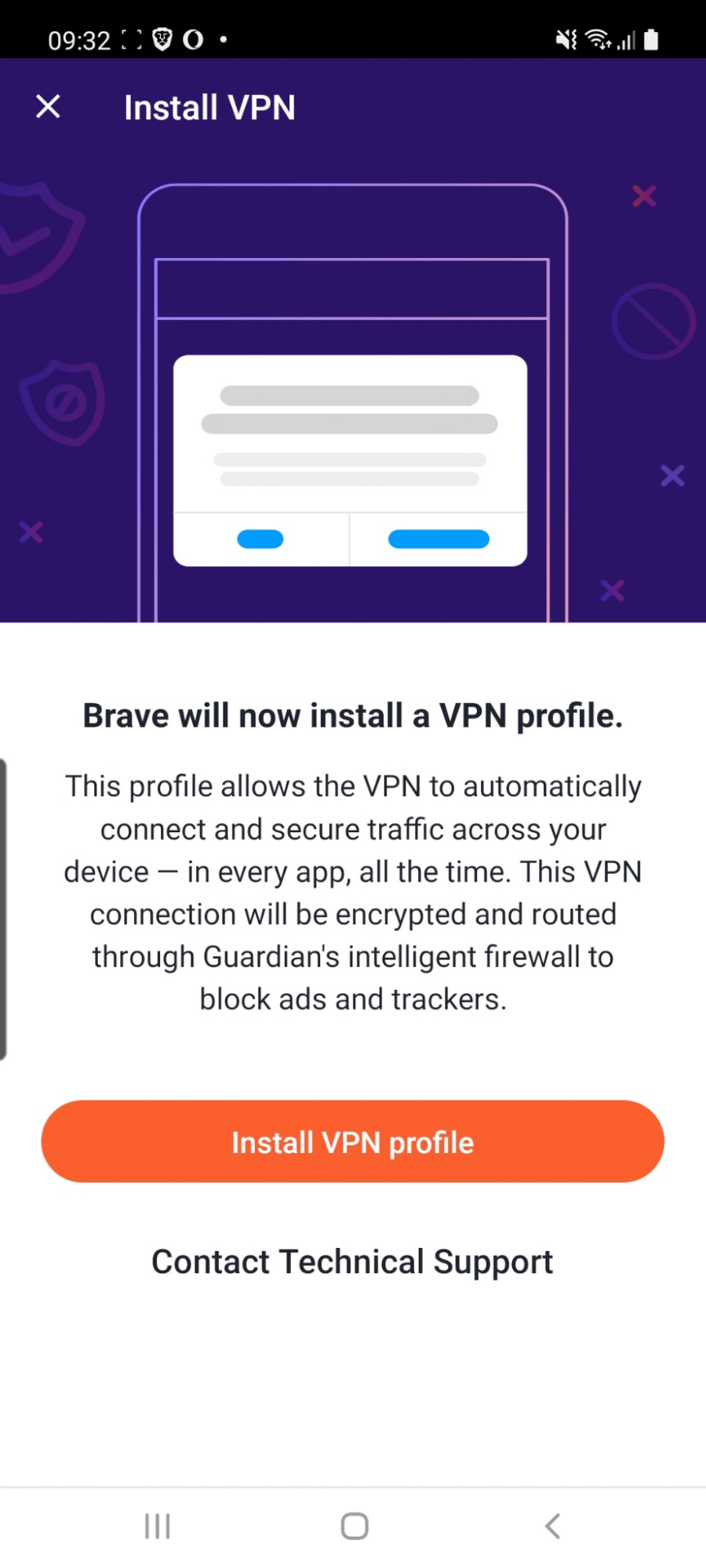Go back with the system back button

552,1526
